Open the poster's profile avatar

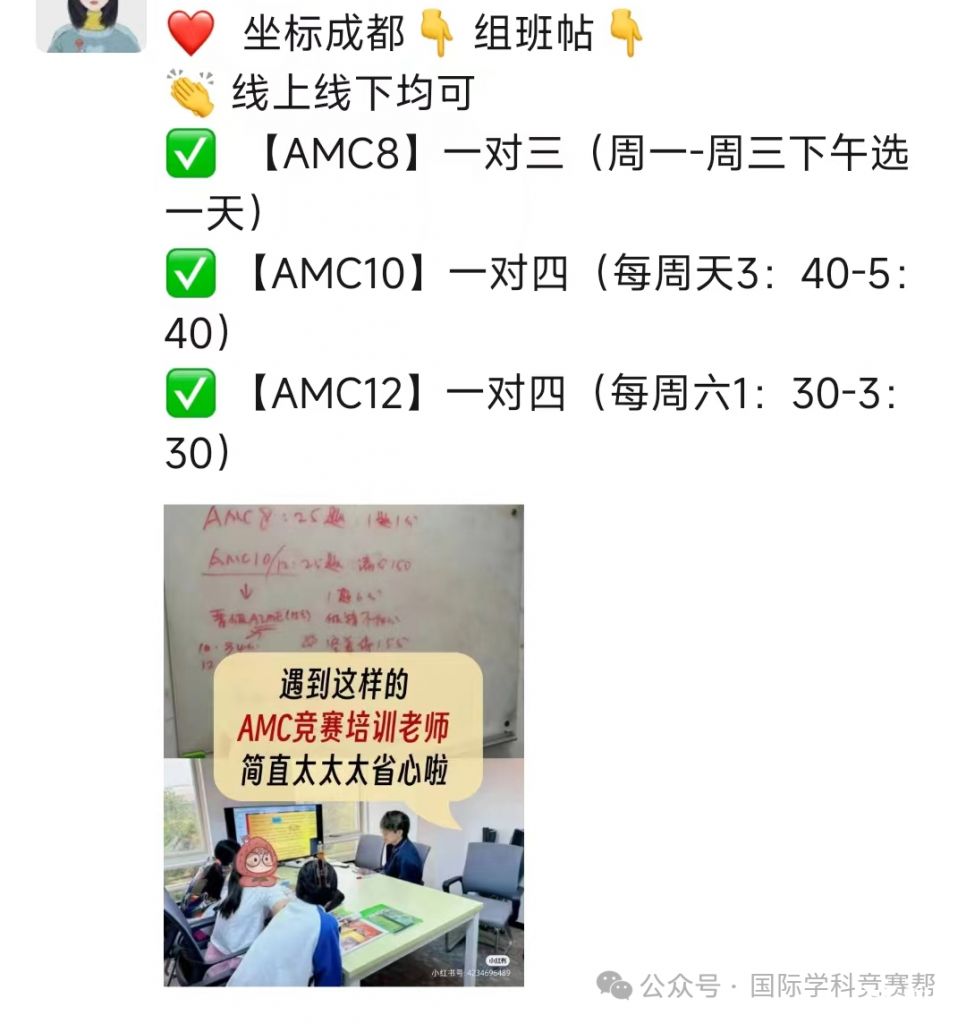(x=90, y=24)
